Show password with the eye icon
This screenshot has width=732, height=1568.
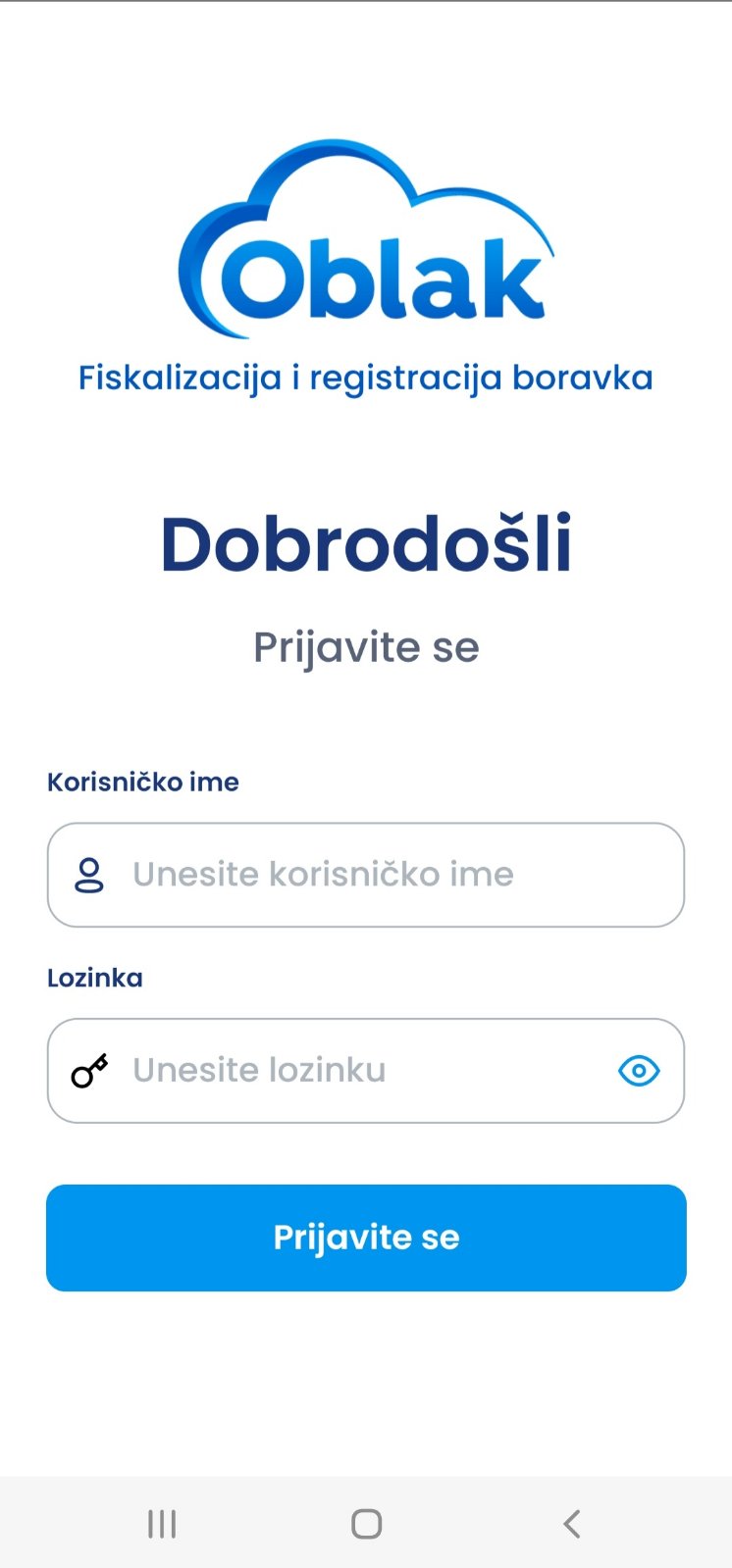tap(639, 1071)
